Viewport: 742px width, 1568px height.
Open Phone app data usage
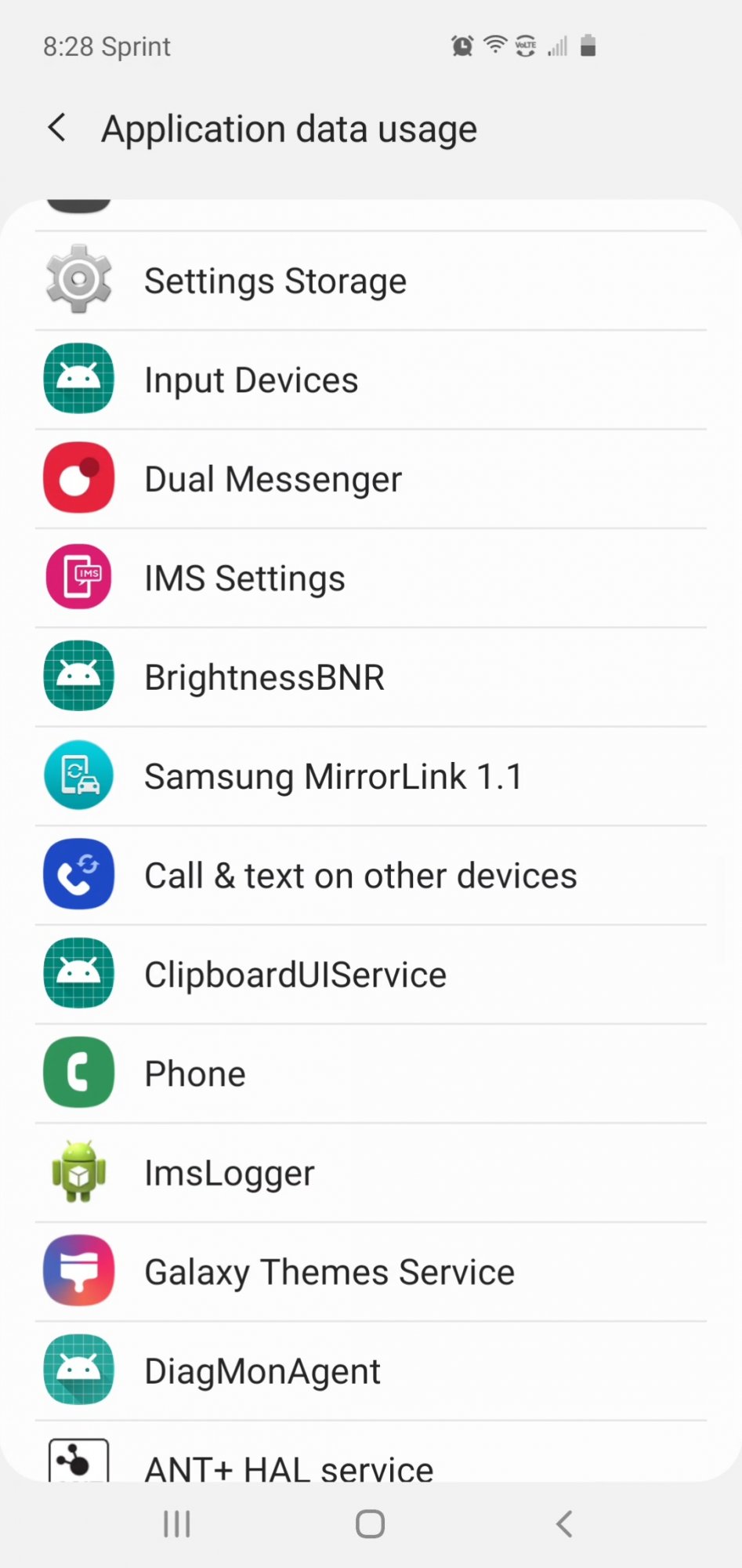coord(371,1074)
